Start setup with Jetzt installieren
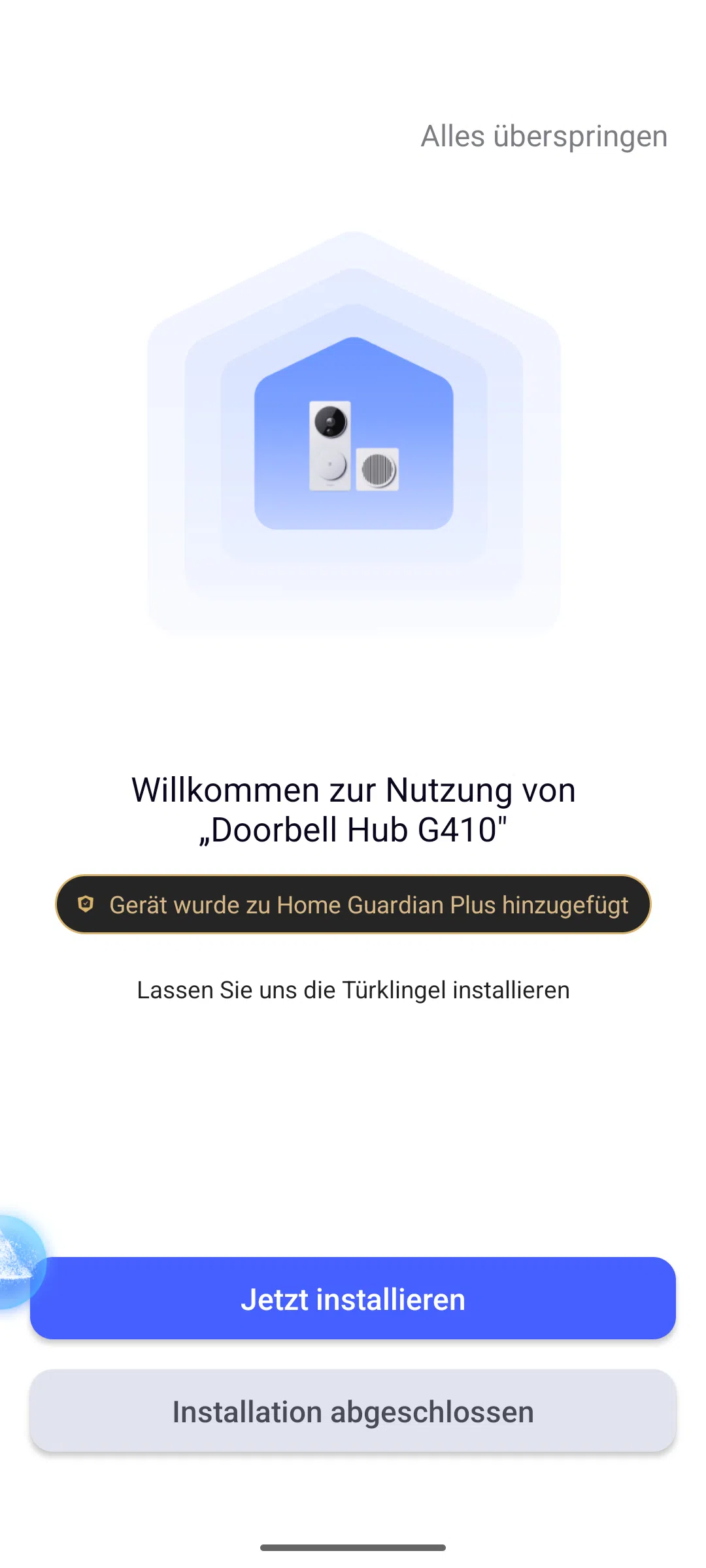Viewport: 706px width, 1568px height. 353,1298
